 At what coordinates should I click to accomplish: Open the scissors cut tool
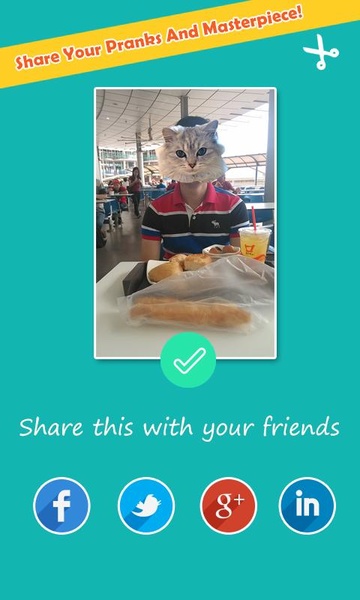click(x=321, y=52)
